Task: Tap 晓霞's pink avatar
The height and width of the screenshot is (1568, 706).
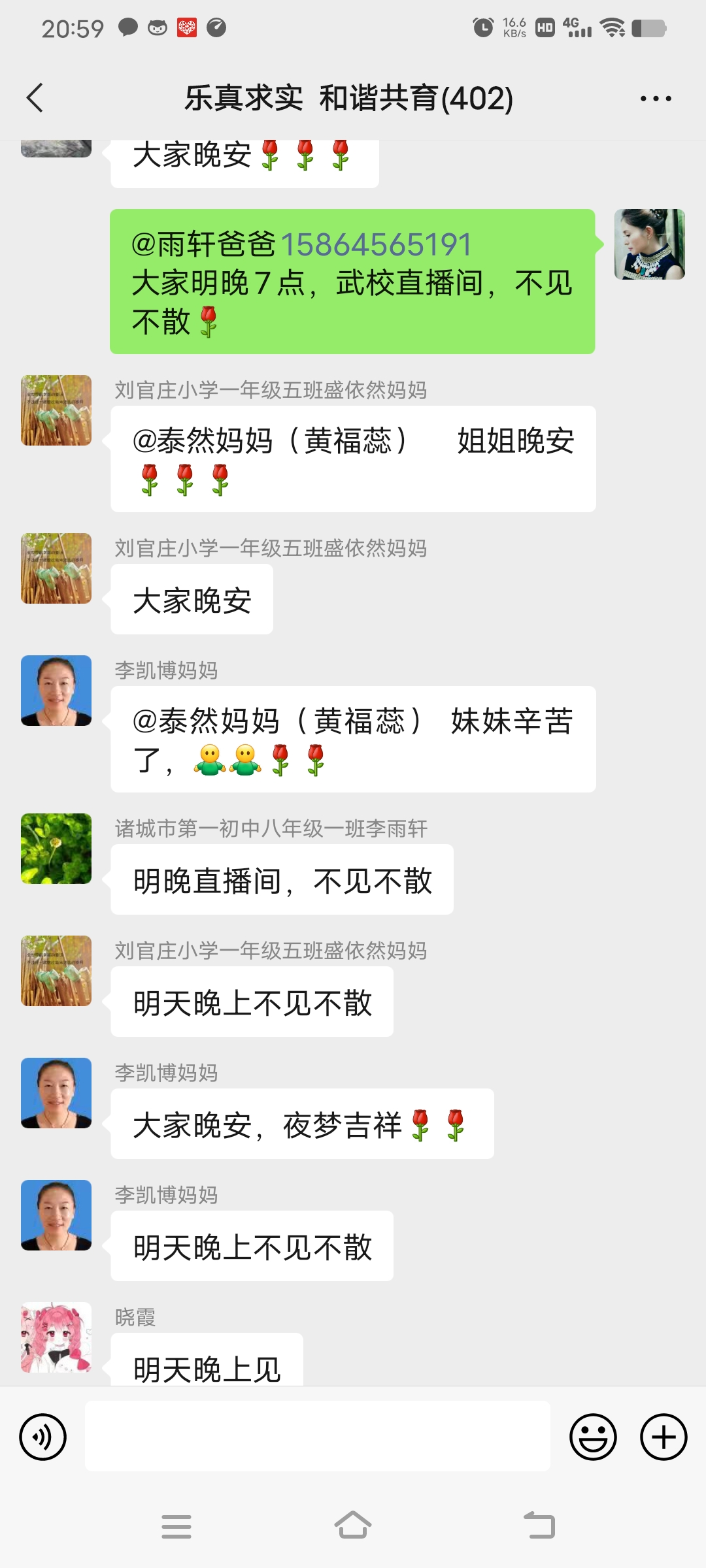Action: click(x=56, y=1337)
